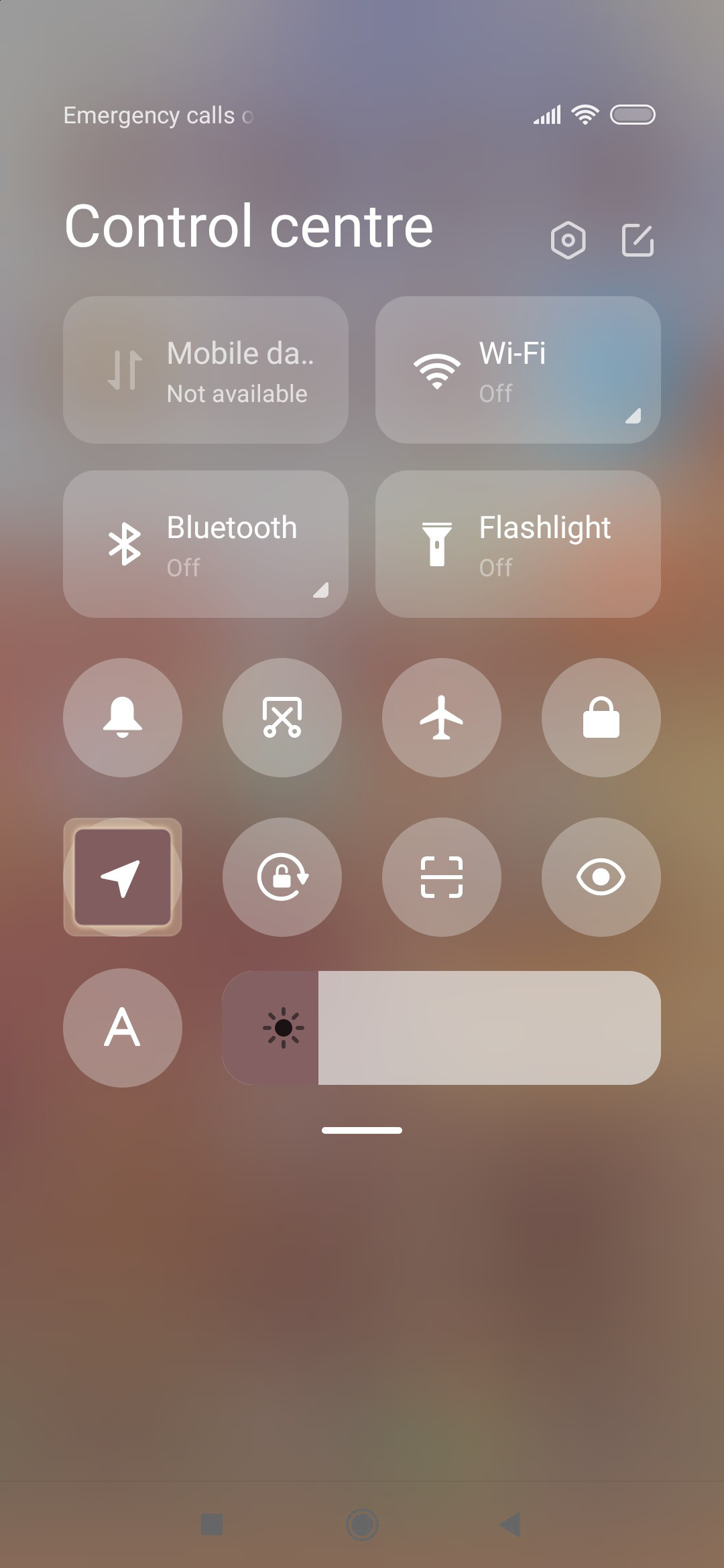Viewport: 724px width, 1568px height.
Task: Toggle location via the arrow icon
Action: point(123,877)
